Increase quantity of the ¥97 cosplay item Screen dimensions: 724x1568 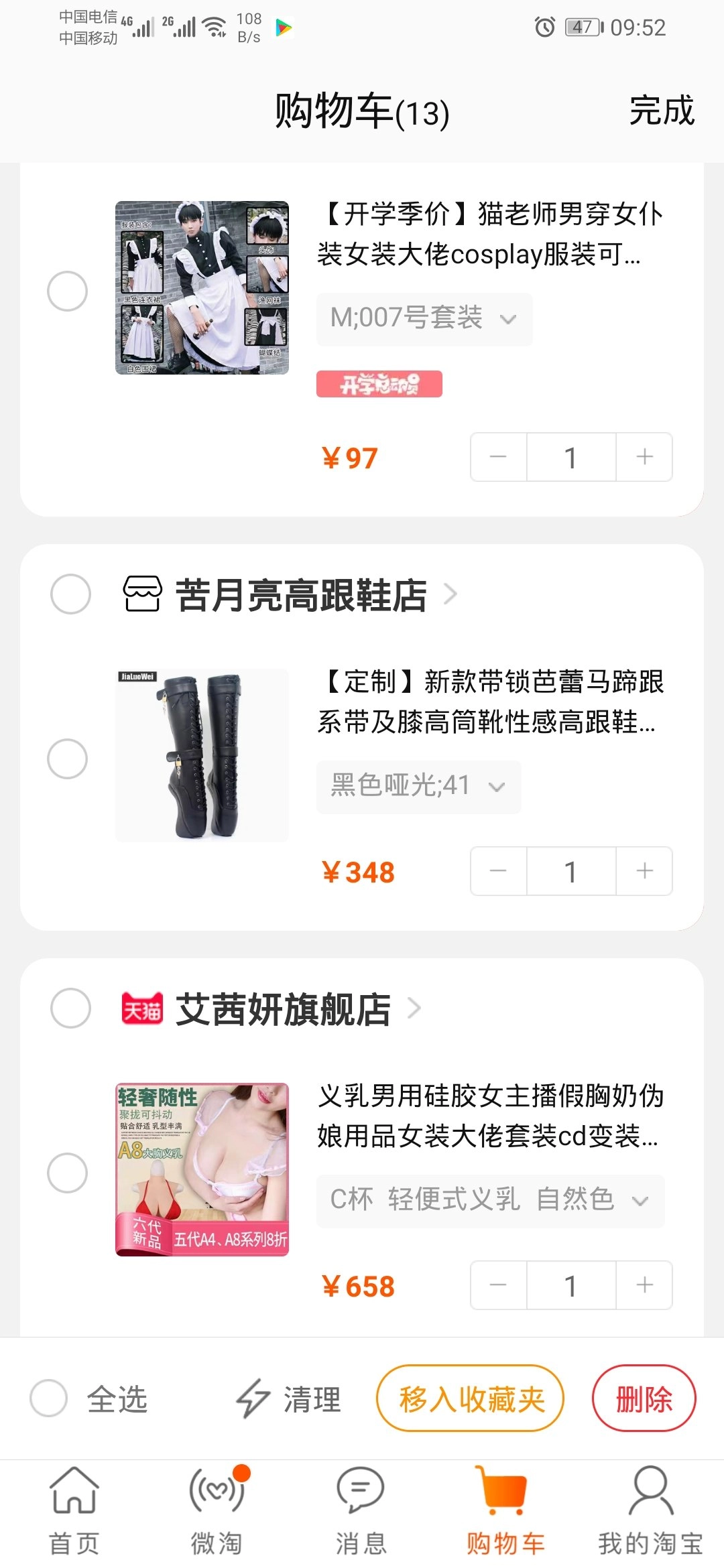tap(644, 457)
